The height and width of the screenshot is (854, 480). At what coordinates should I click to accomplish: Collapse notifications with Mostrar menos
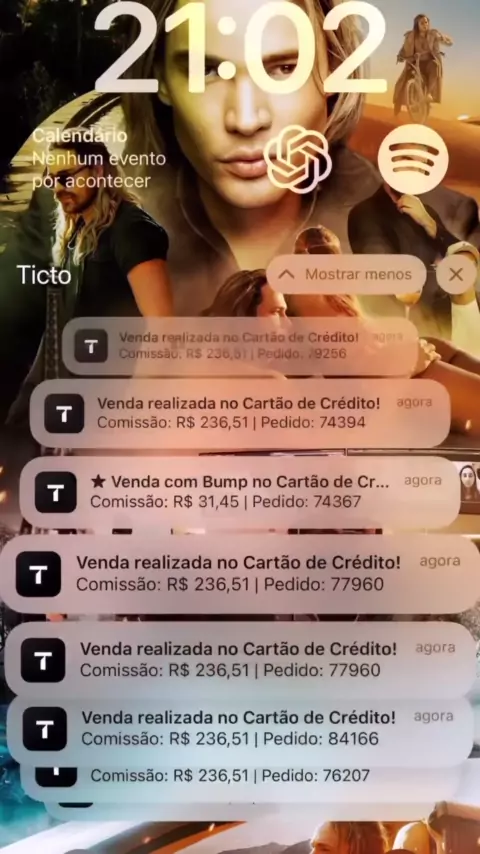point(346,274)
